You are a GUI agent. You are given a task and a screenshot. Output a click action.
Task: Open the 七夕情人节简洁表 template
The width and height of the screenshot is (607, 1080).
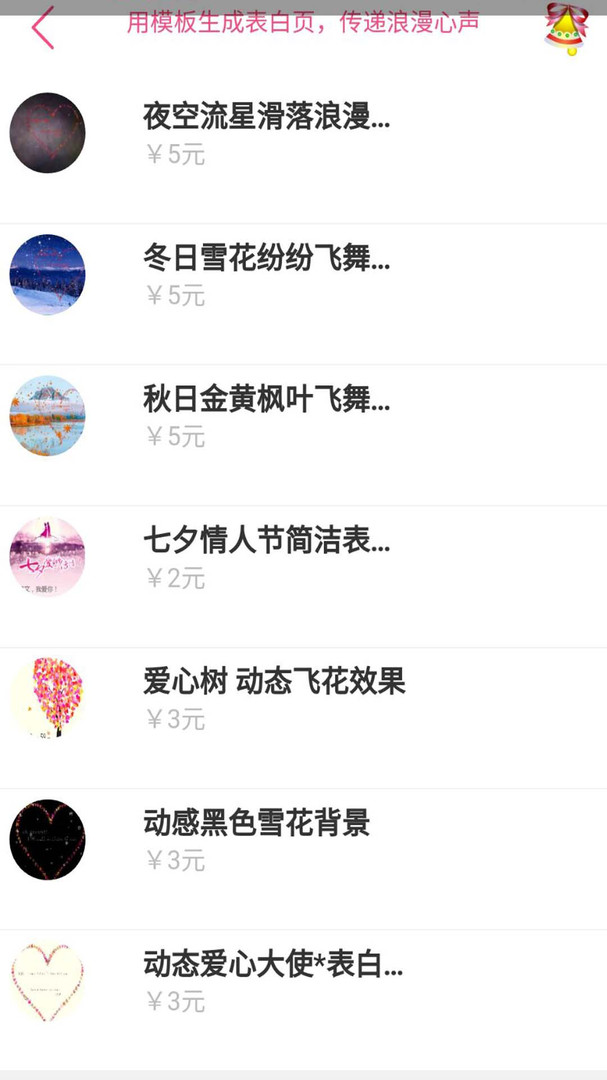tap(266, 542)
